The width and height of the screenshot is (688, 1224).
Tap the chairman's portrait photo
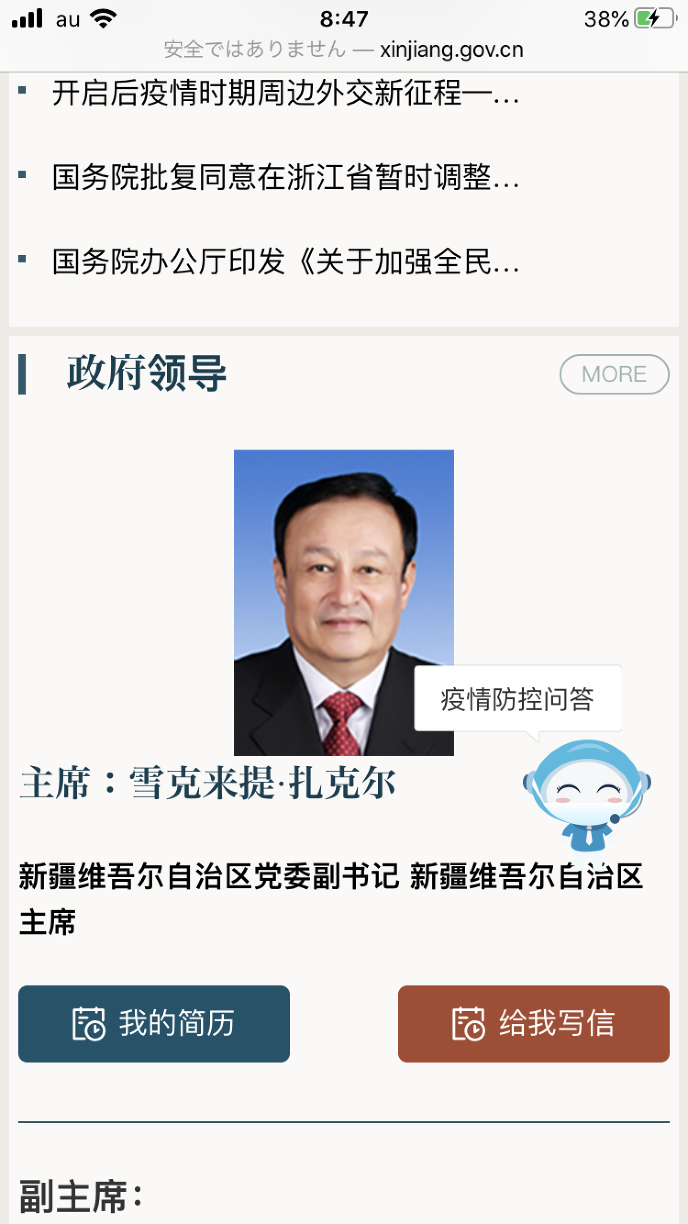343,602
